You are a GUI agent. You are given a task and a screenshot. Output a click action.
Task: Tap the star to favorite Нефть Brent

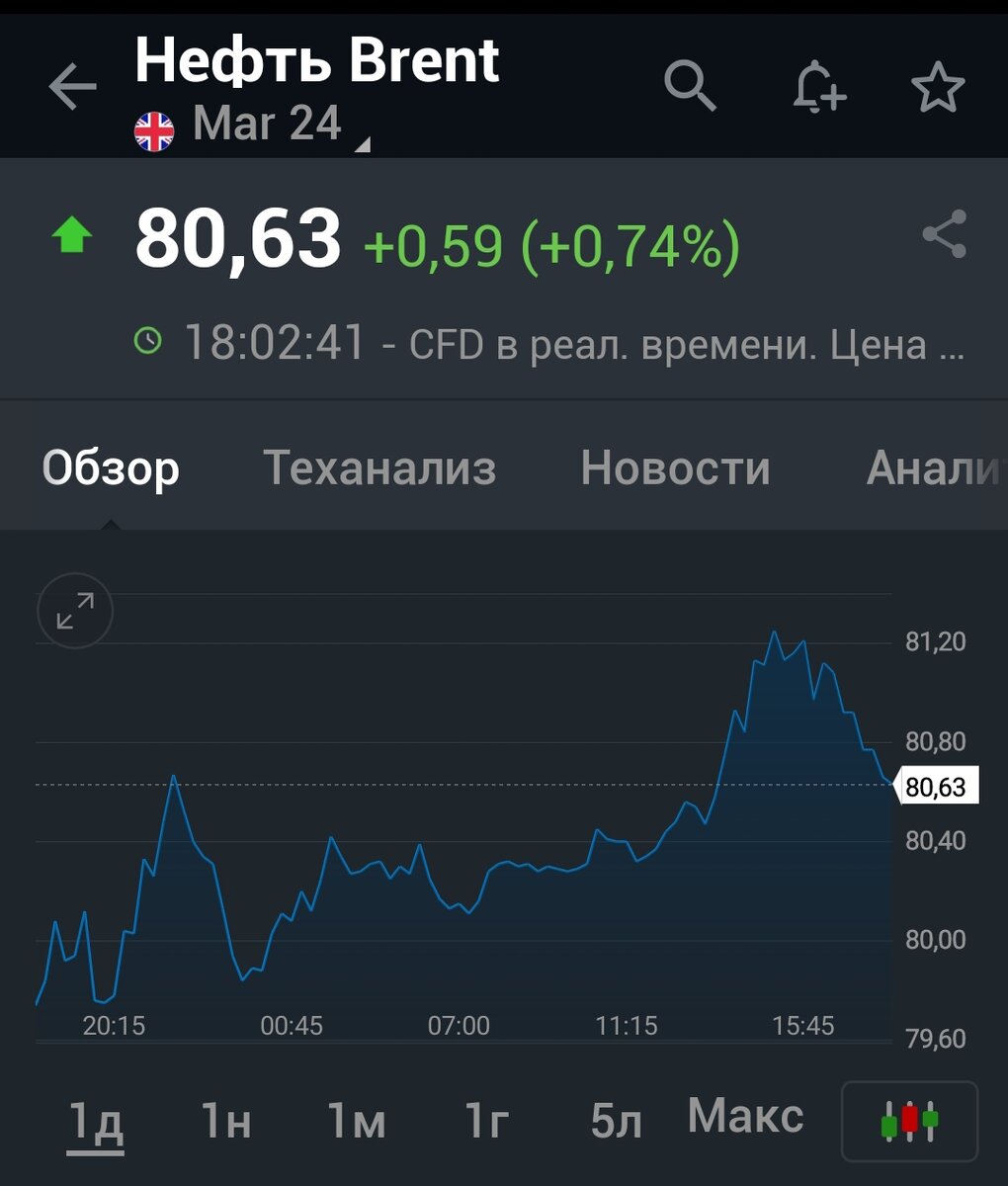pos(939,86)
